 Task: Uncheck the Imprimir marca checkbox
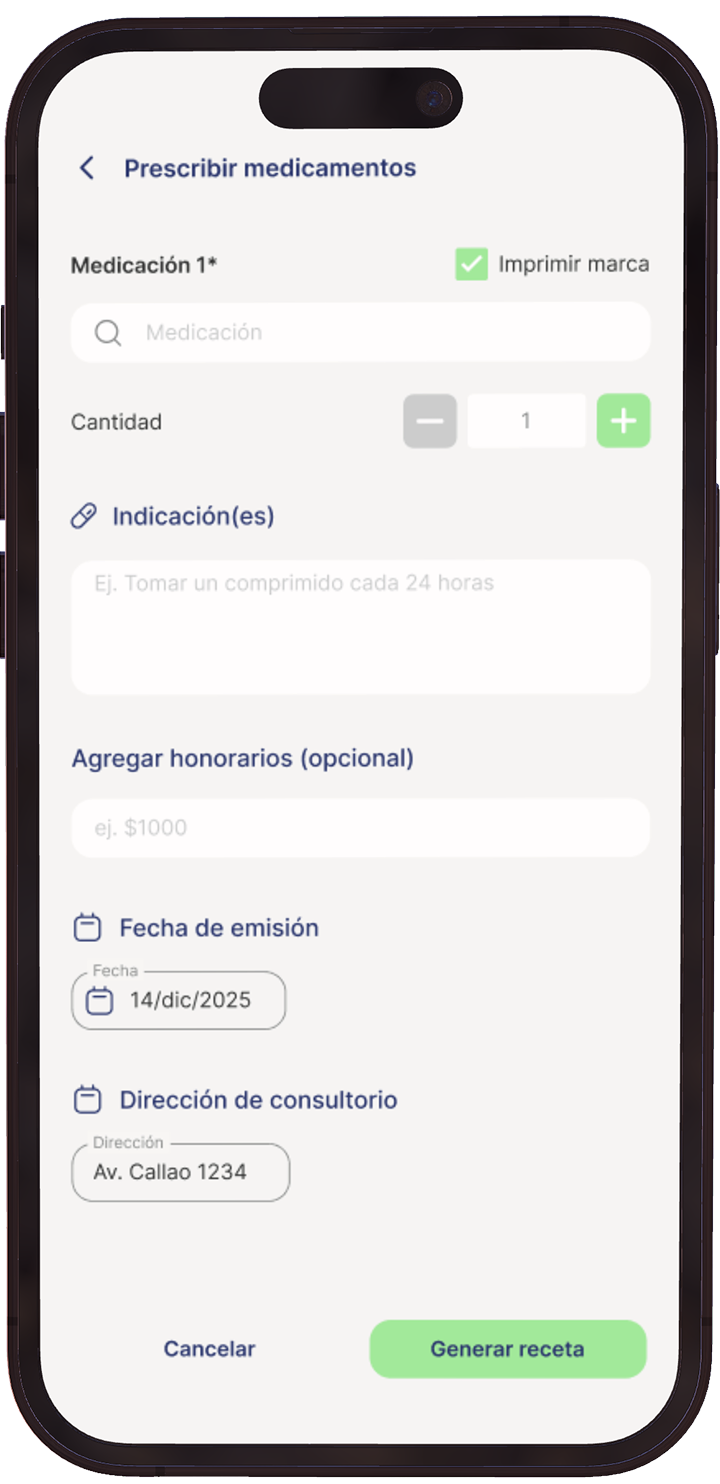pyautogui.click(x=471, y=265)
